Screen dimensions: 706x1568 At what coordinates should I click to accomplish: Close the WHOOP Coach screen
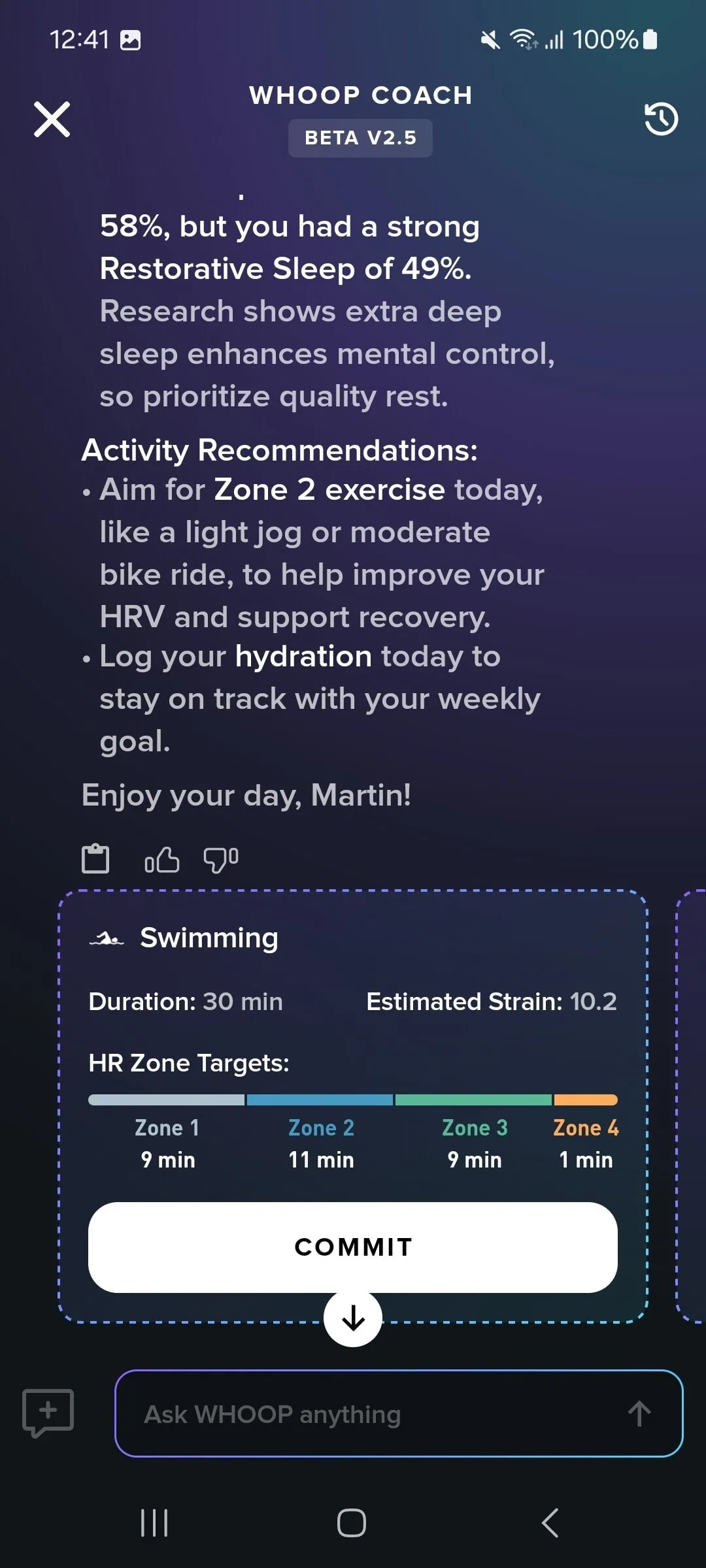(52, 120)
